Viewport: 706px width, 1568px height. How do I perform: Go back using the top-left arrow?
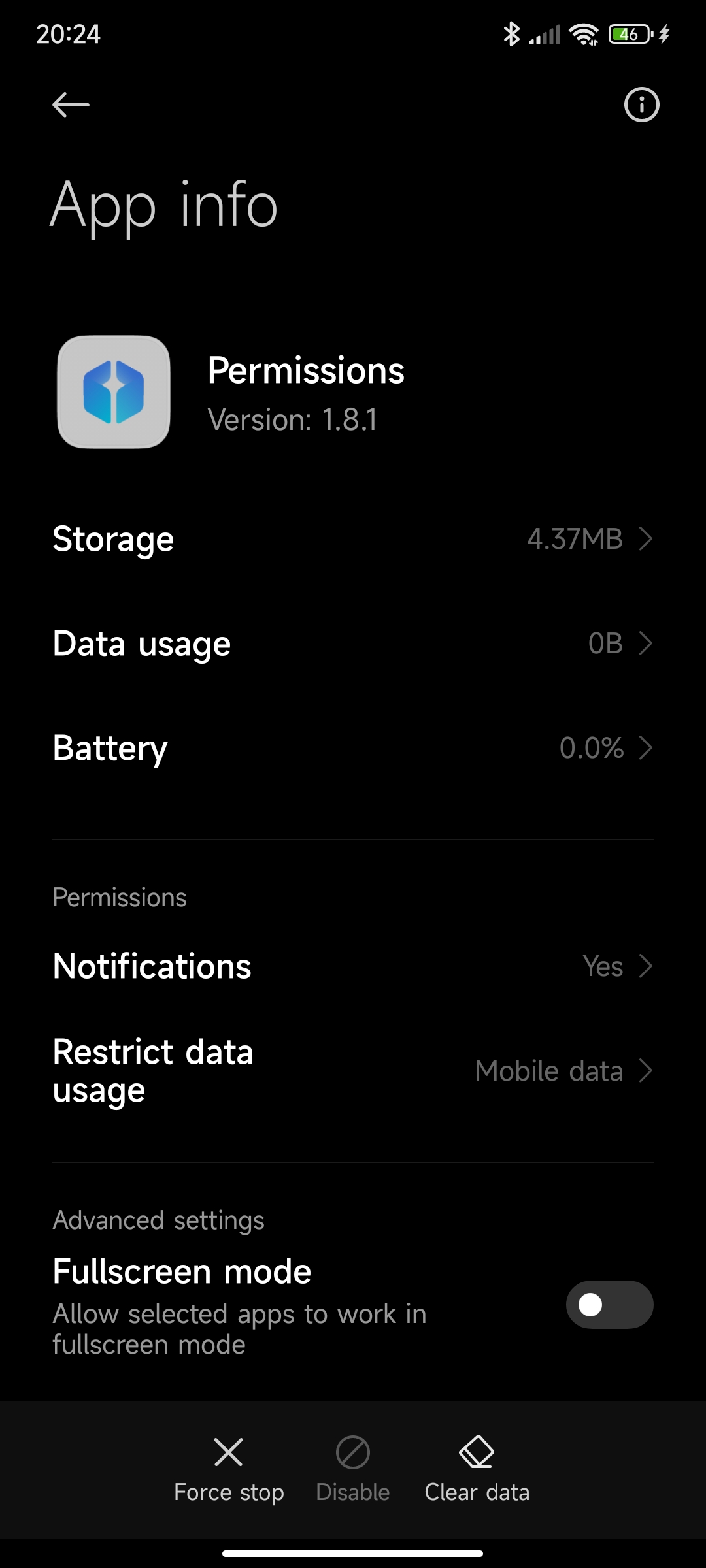coord(71,105)
